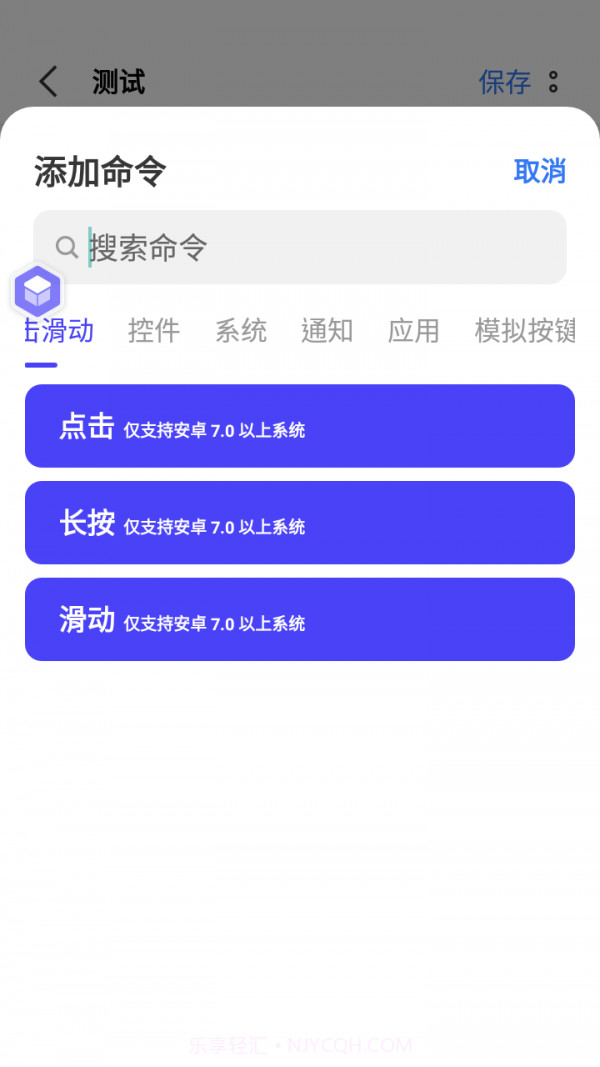Choose the 滑动 command
Screen dimensions: 600x1067
[300, 619]
